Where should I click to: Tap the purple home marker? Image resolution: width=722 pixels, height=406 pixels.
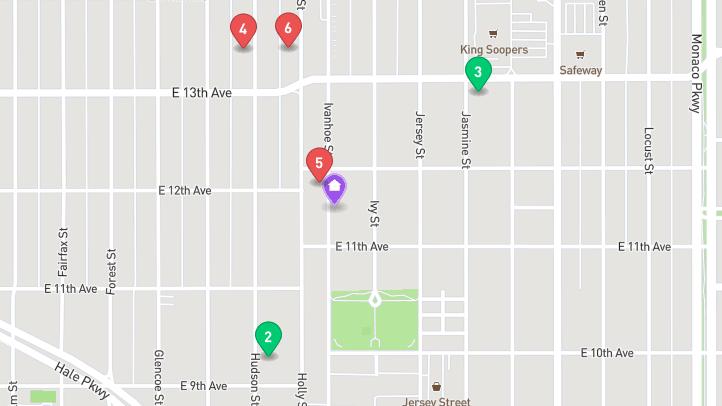[x=334, y=187]
